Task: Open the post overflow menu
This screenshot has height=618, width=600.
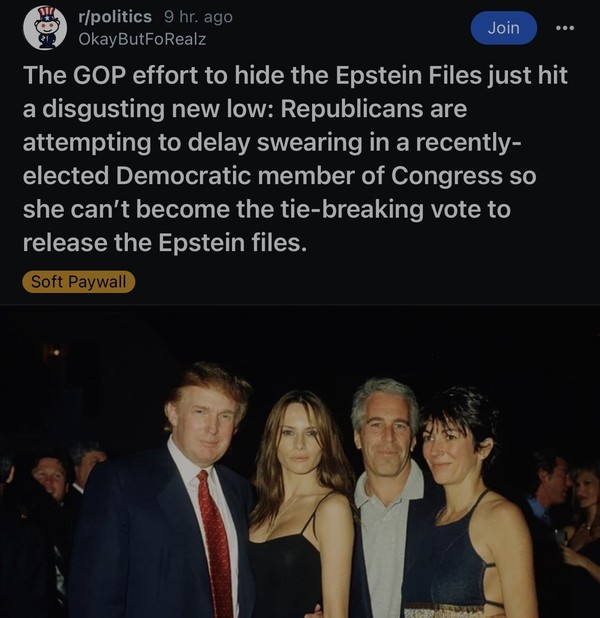Action: 565,28
